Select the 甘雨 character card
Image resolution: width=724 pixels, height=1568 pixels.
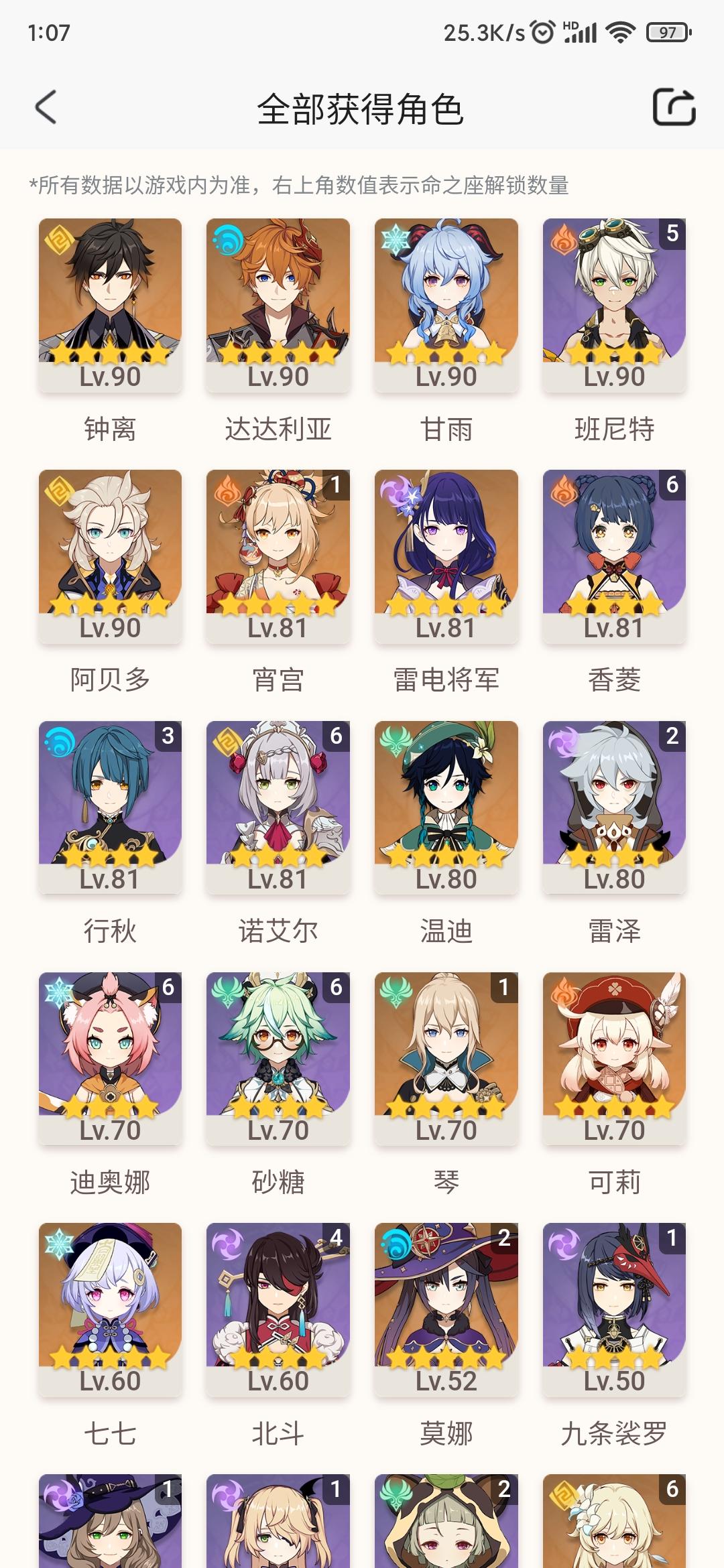[x=446, y=305]
